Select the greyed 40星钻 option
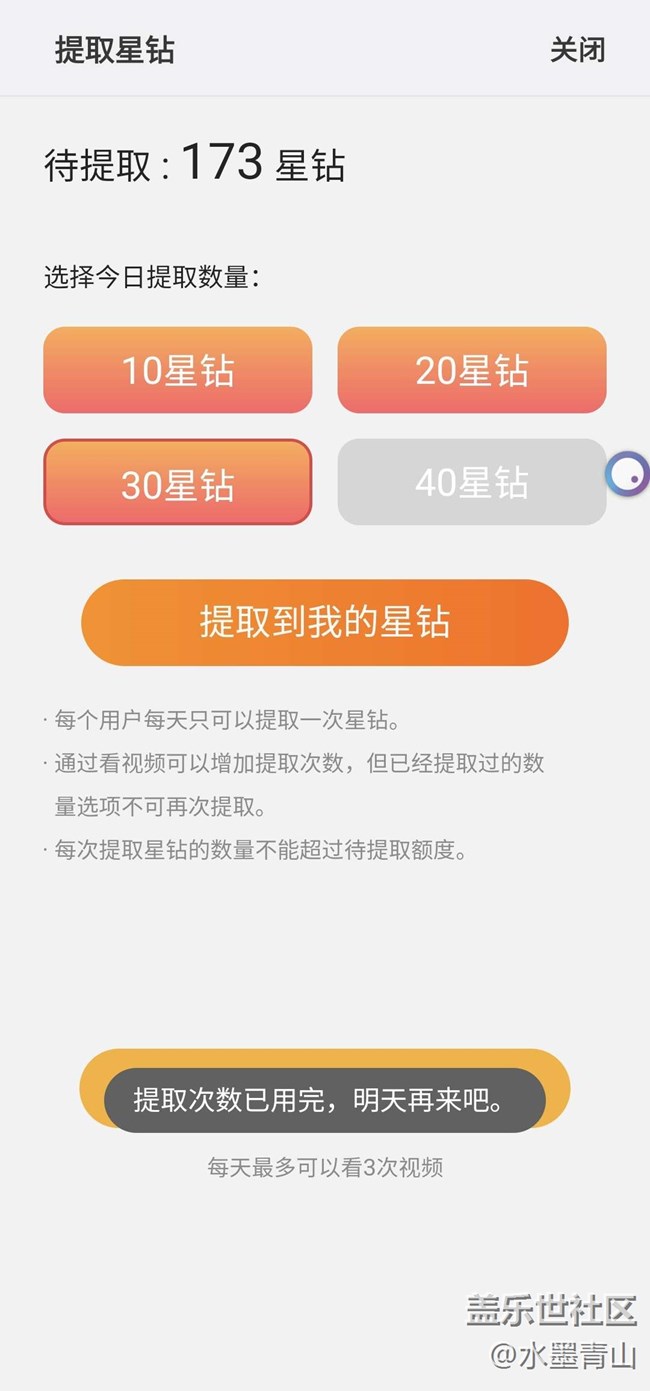 point(472,483)
